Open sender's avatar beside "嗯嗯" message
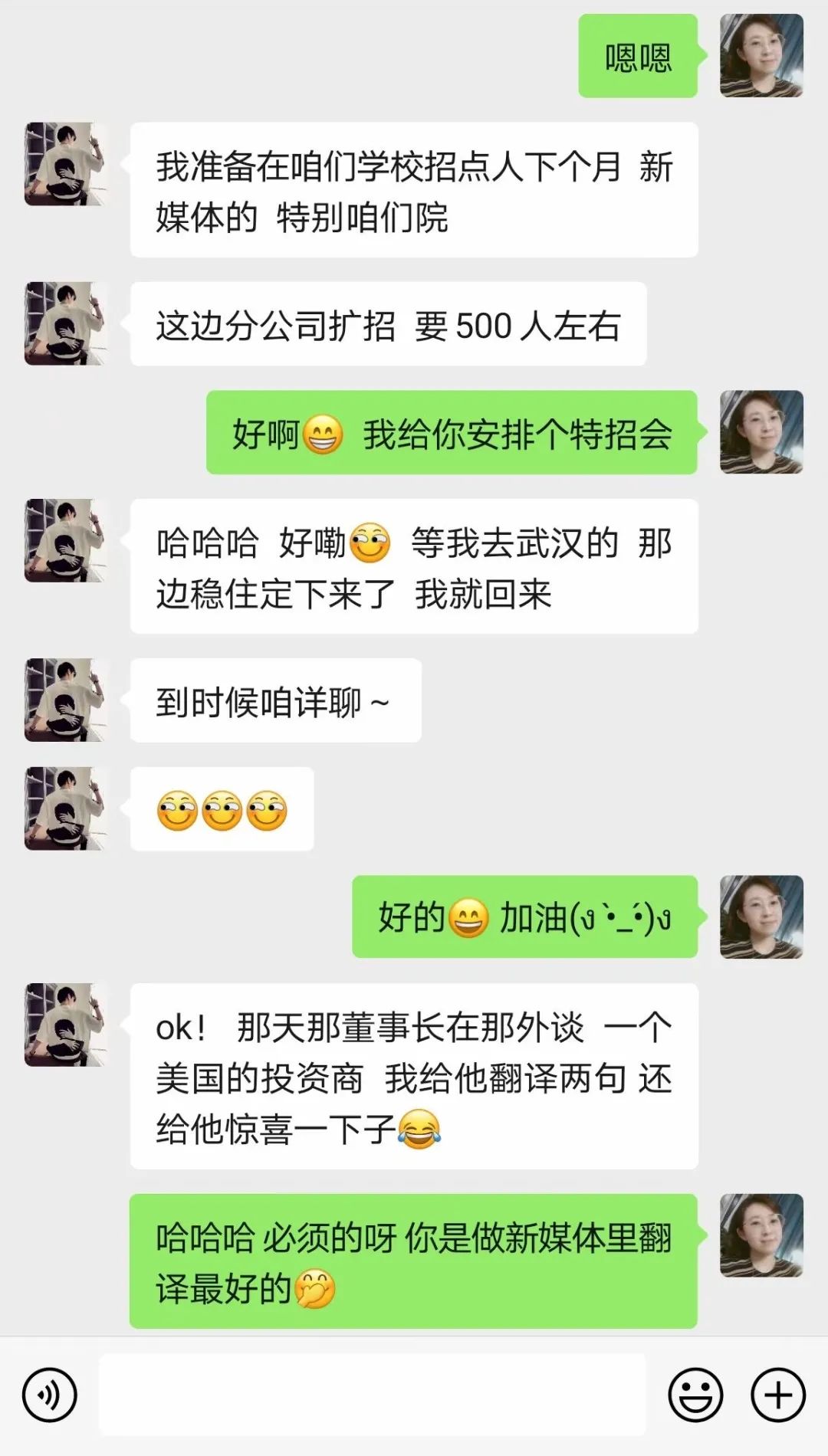This screenshot has width=828, height=1456. coord(761,56)
